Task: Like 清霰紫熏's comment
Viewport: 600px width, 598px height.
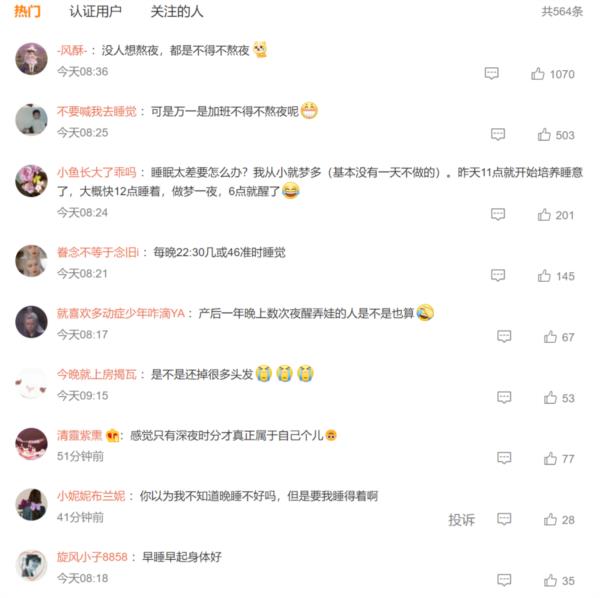Action: tap(550, 459)
